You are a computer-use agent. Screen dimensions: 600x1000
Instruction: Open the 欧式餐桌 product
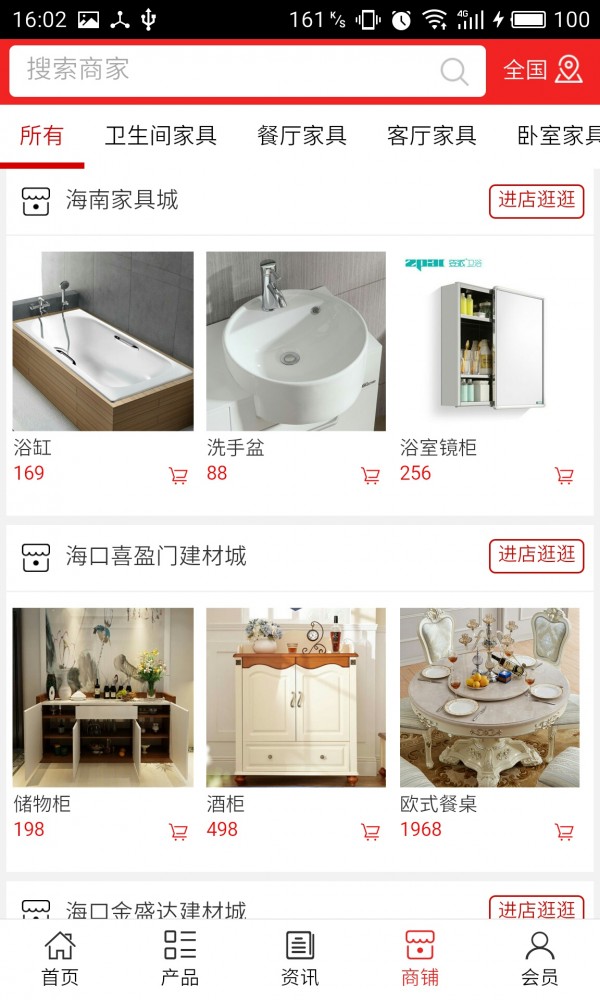coord(490,697)
